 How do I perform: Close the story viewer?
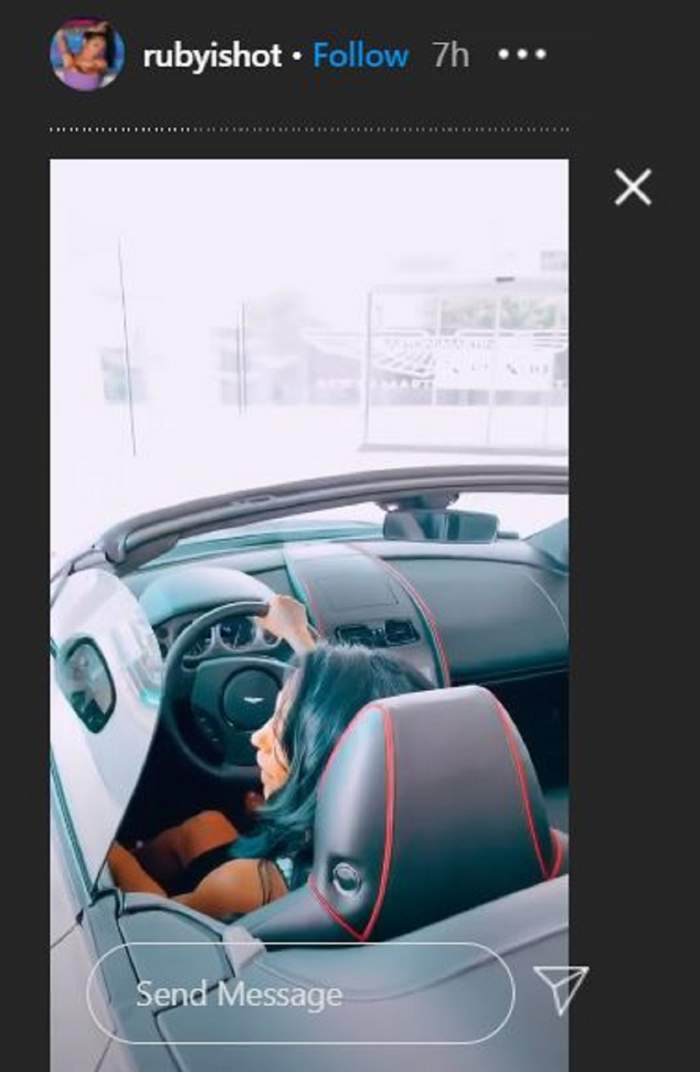(x=633, y=187)
